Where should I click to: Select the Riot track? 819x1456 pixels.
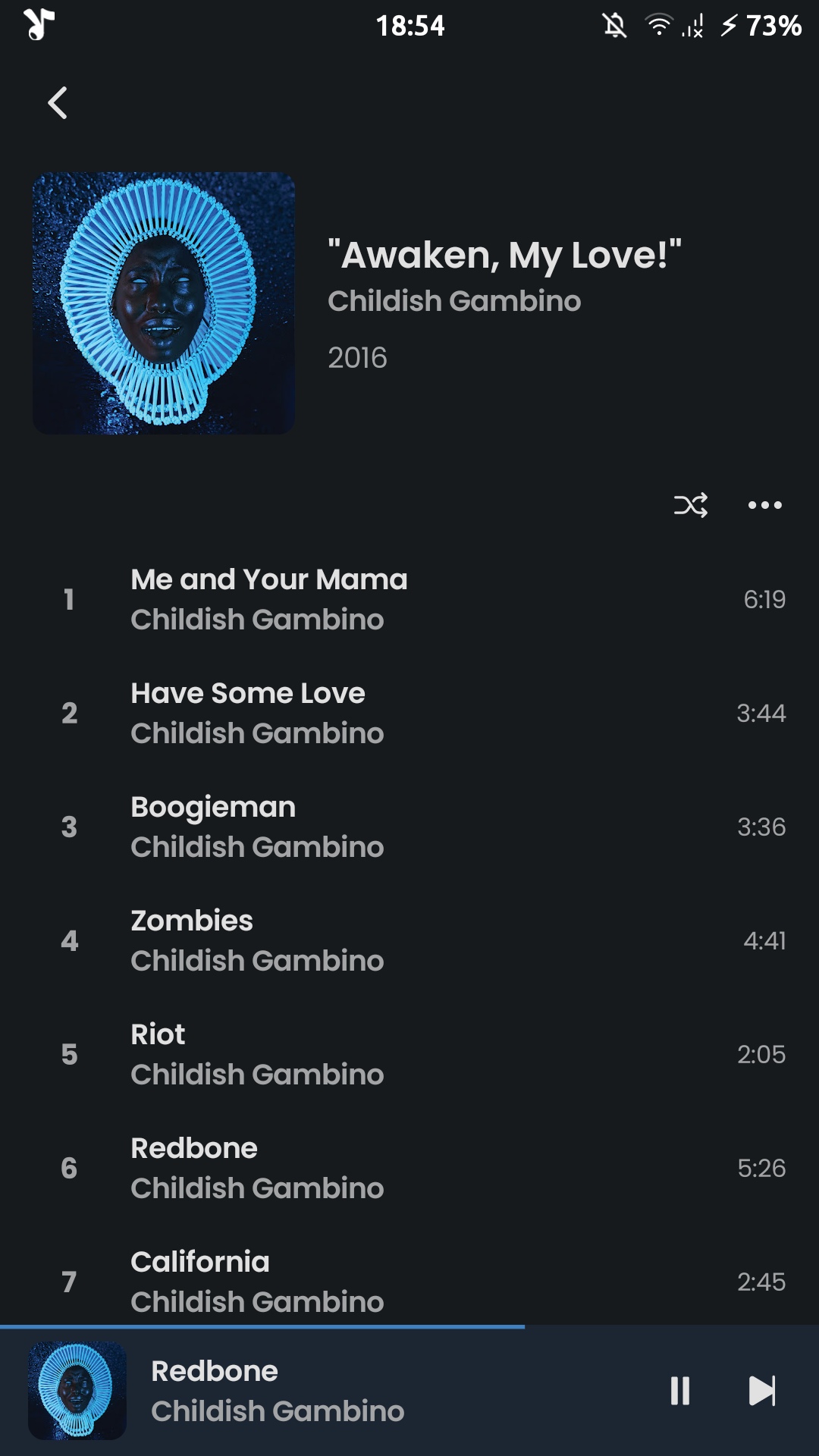click(409, 1054)
